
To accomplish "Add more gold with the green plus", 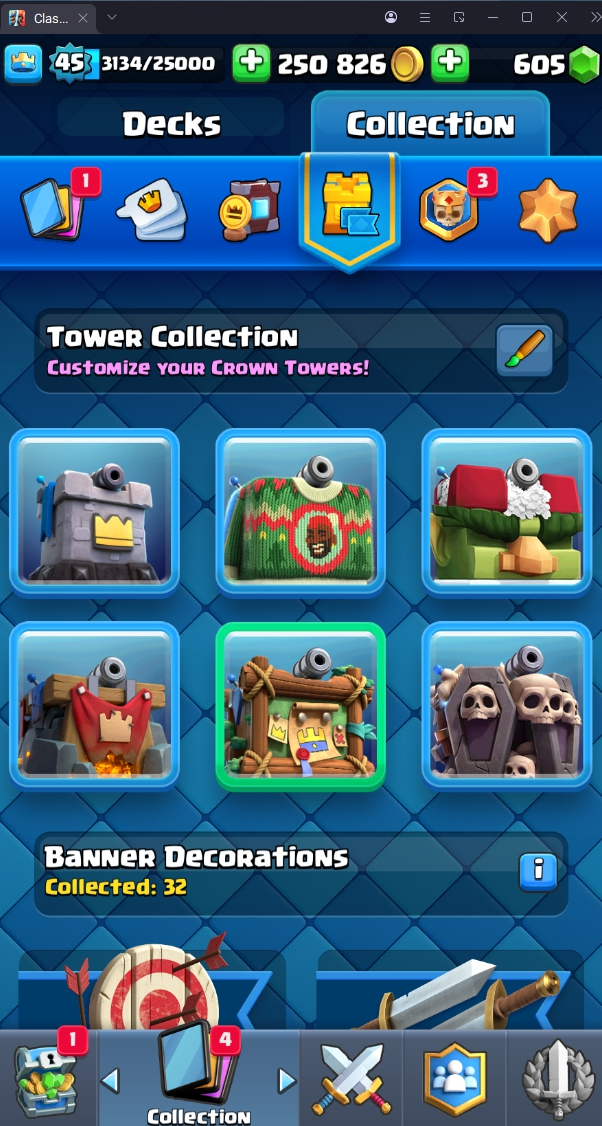I will click(450, 64).
